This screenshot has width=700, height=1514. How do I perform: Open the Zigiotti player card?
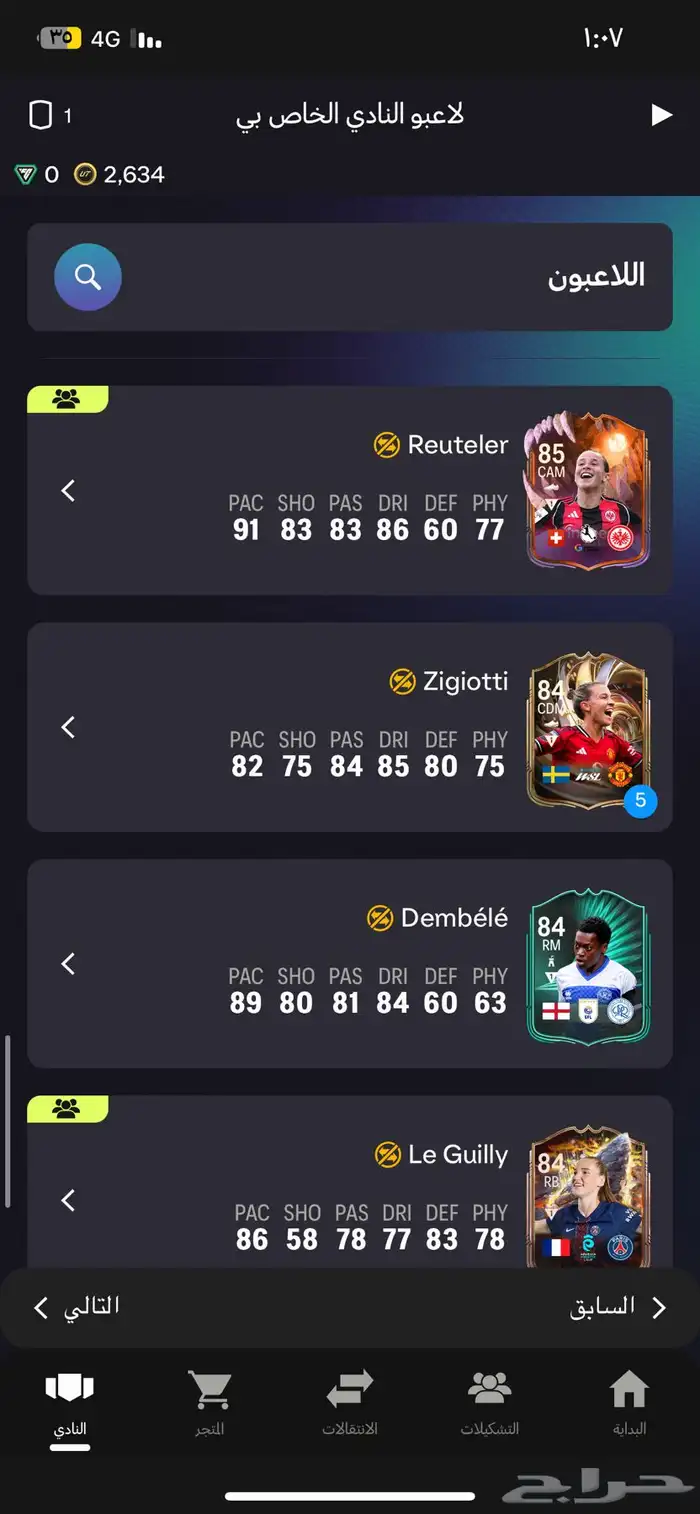(350, 727)
